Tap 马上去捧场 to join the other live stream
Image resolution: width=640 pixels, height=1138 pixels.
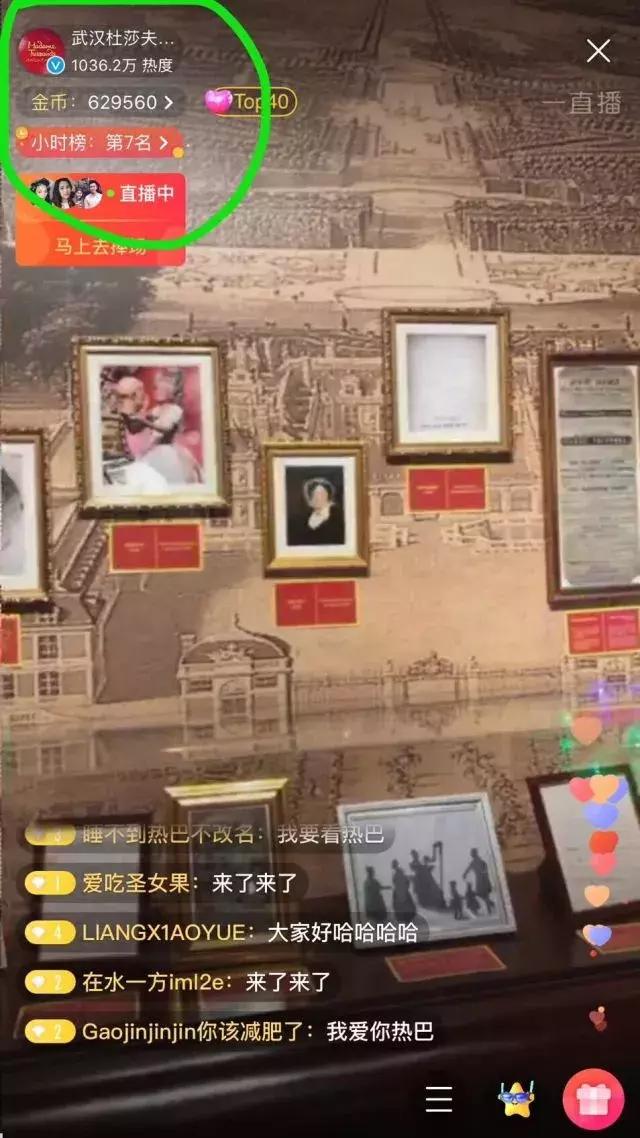(x=100, y=246)
